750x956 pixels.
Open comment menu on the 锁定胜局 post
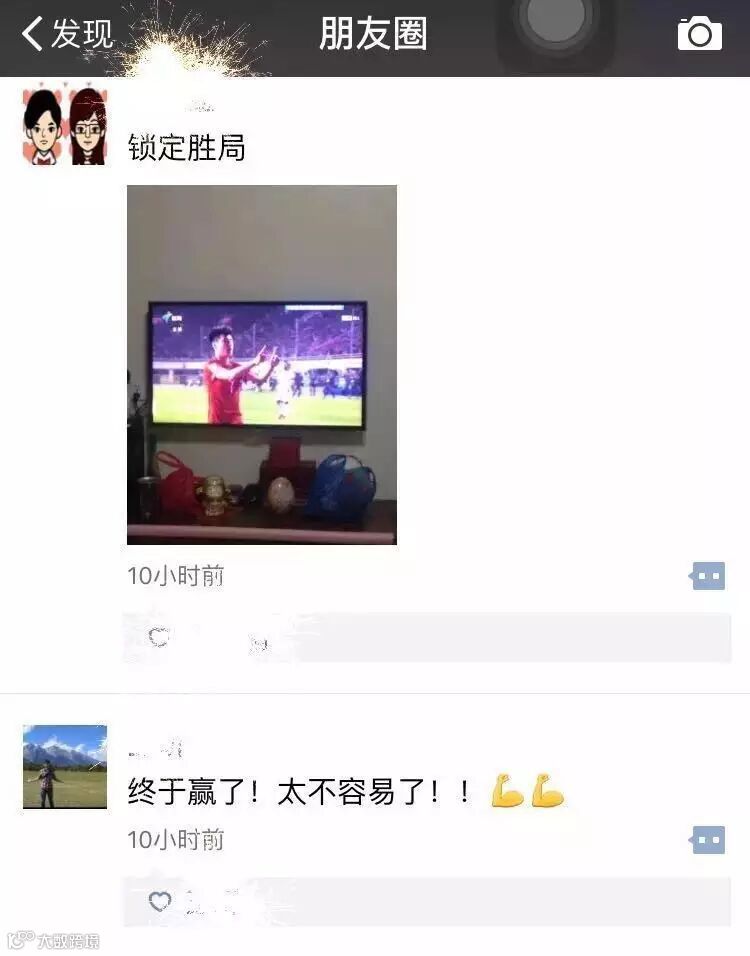tap(708, 575)
